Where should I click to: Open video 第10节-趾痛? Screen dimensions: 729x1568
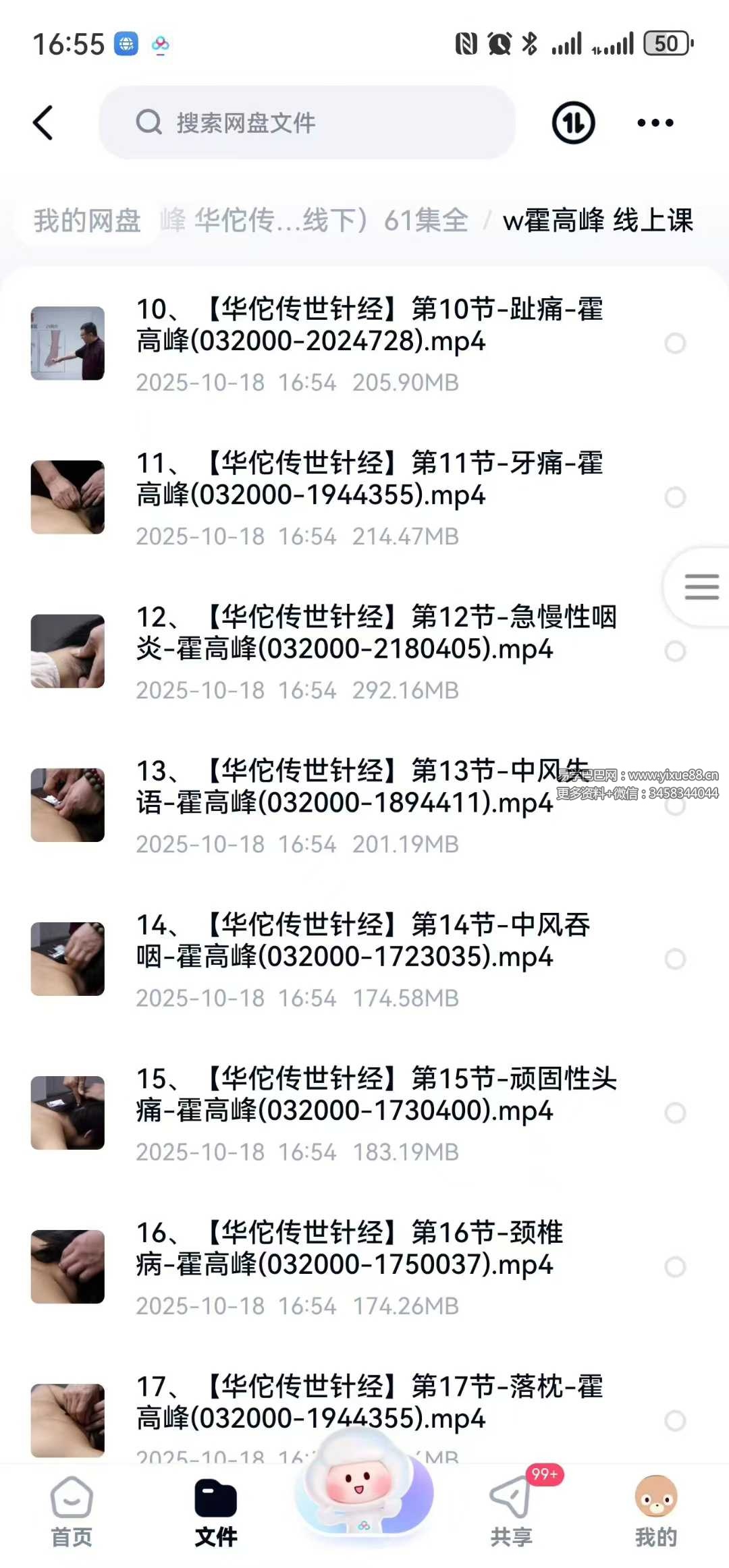tap(369, 325)
